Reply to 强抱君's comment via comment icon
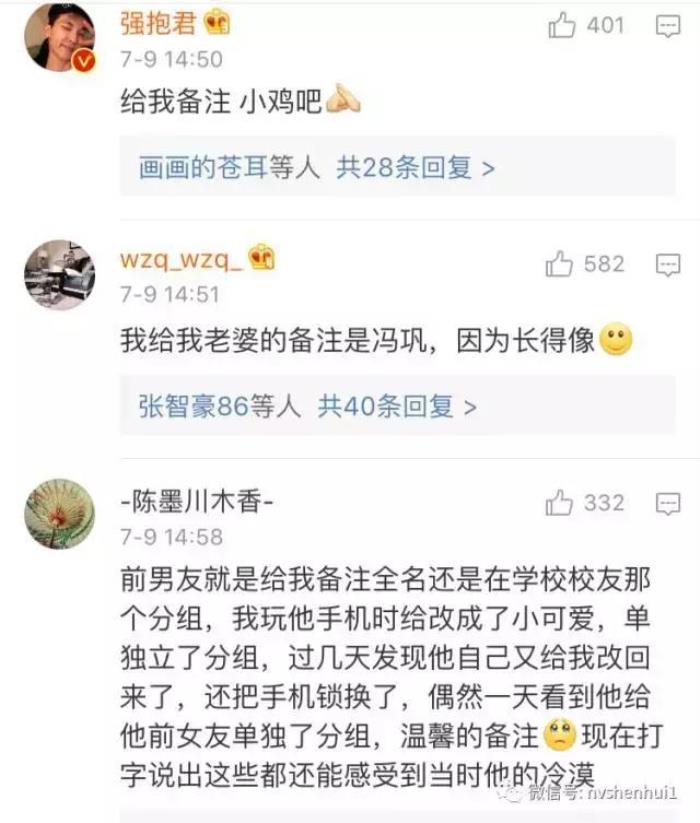 668,27
